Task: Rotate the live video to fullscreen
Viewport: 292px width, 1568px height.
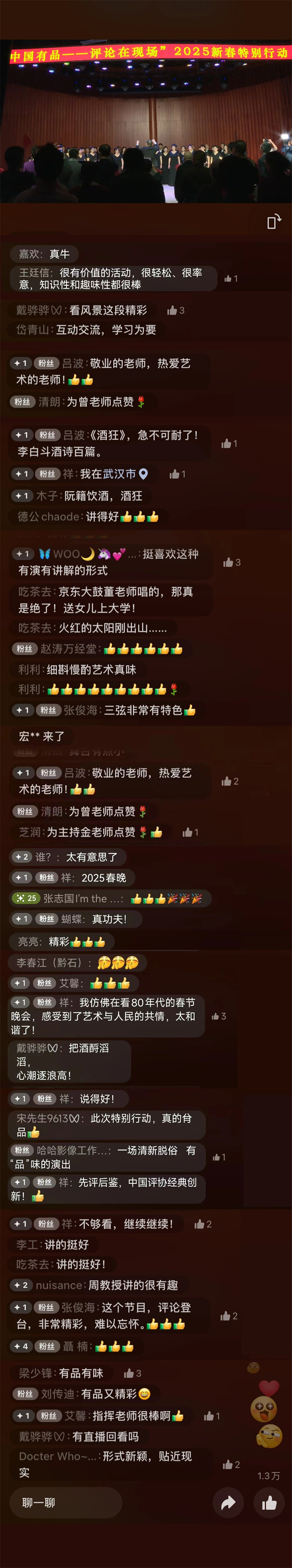Action: [x=274, y=222]
